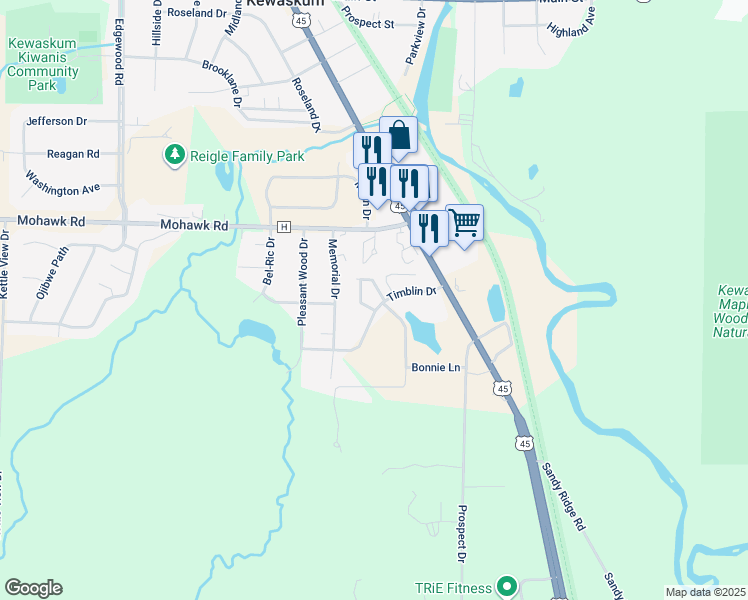Open the TRiE Fitness location pin
The height and width of the screenshot is (600, 748).
(507, 587)
